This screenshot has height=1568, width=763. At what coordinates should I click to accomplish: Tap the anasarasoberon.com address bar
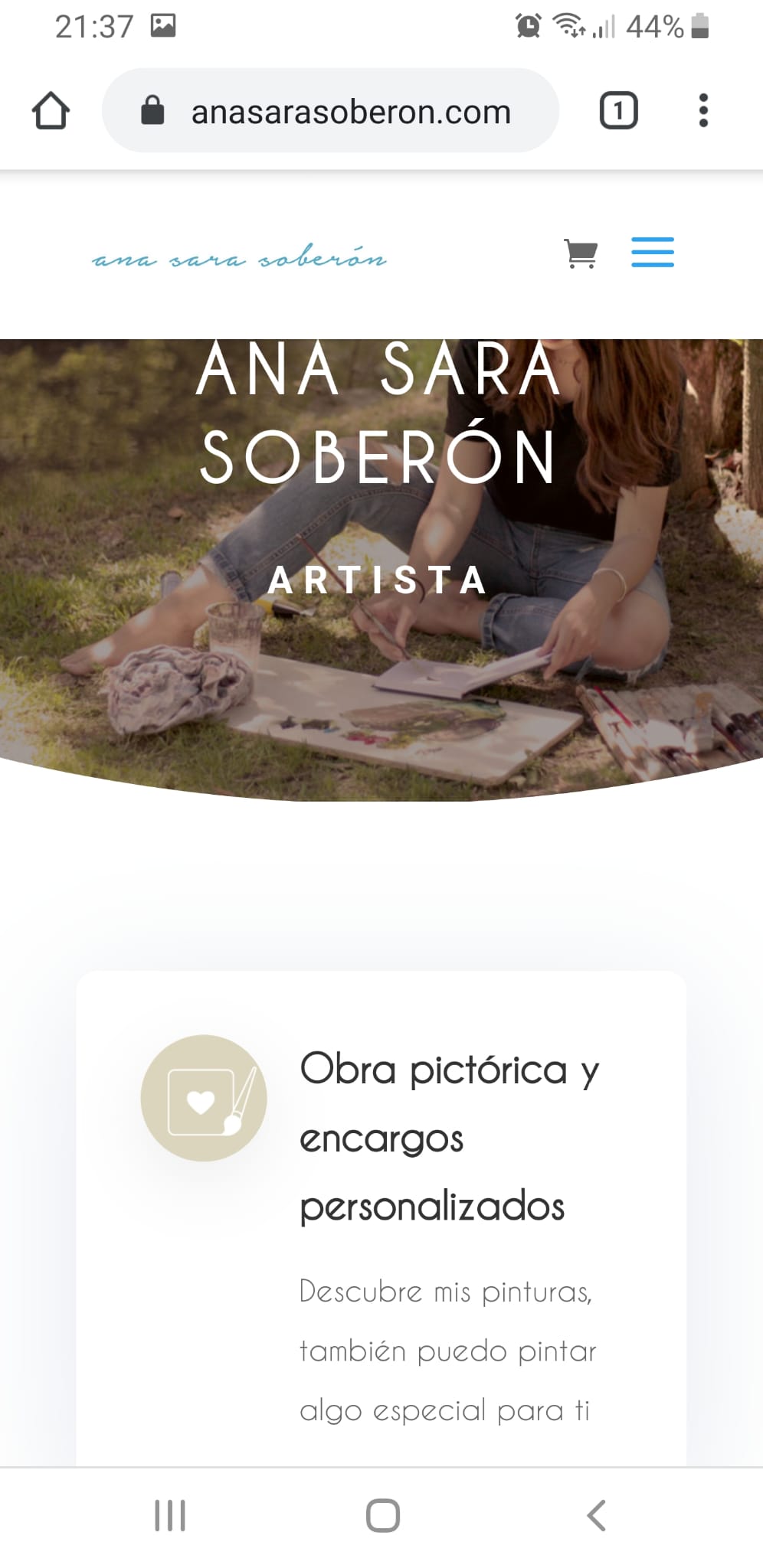tap(330, 110)
